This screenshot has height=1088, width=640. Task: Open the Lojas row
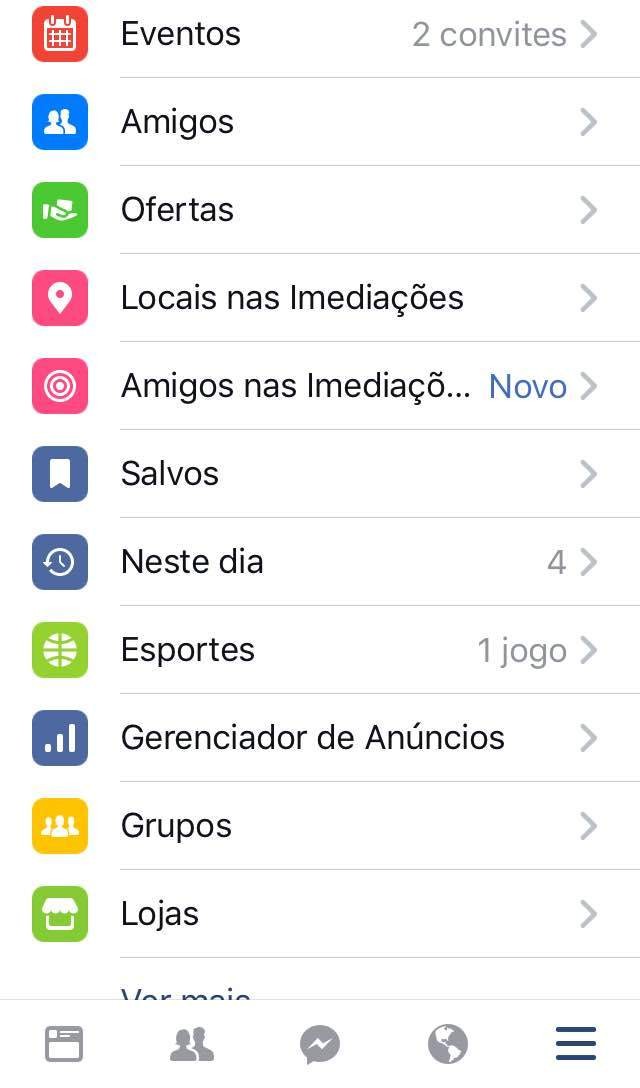pos(320,914)
